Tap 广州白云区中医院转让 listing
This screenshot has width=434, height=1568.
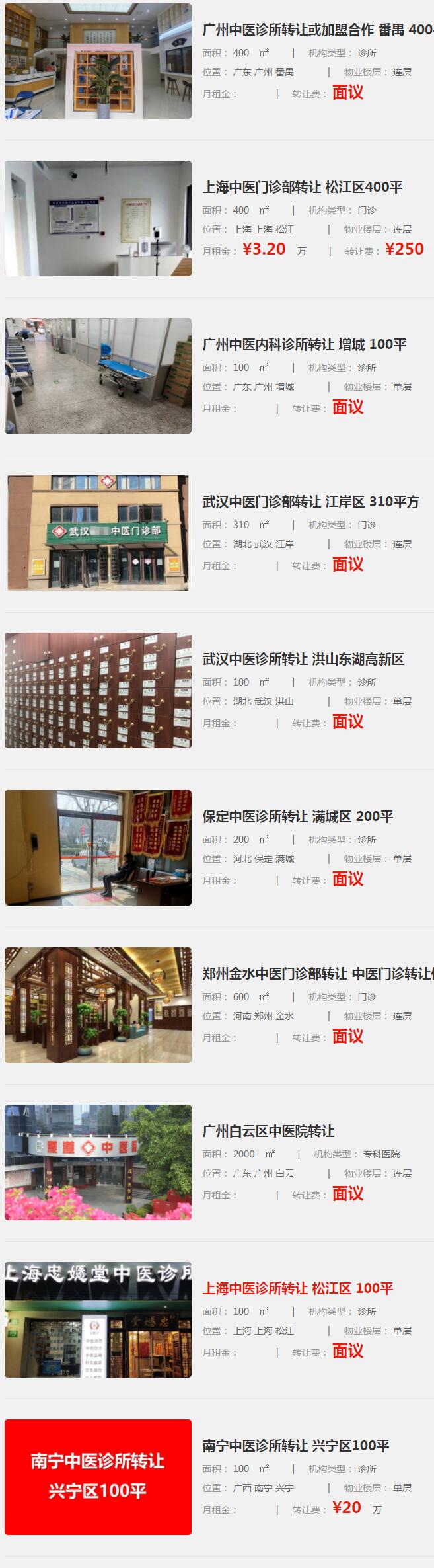coord(268,1131)
